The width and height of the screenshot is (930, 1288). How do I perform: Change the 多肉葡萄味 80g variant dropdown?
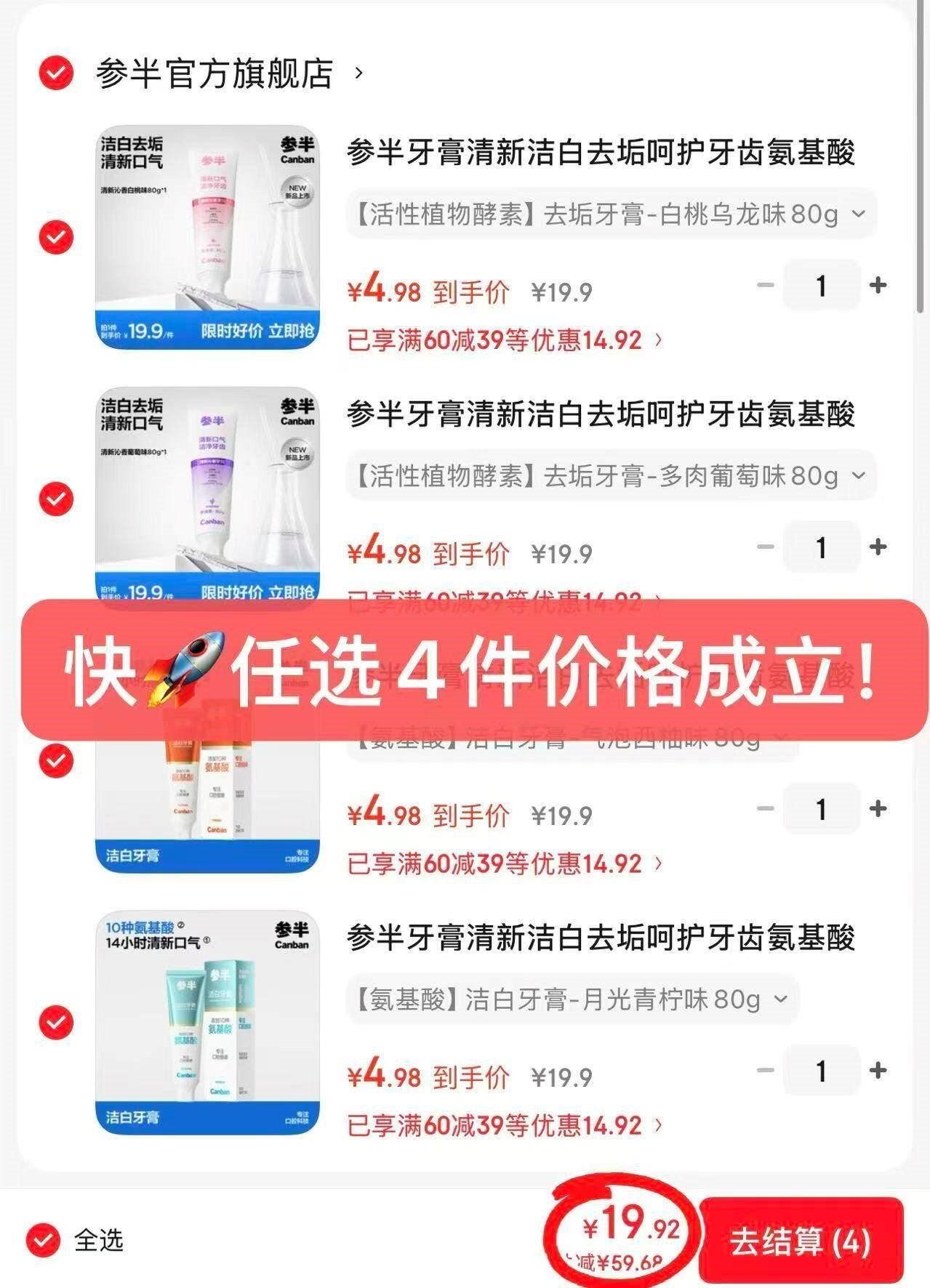click(x=611, y=476)
